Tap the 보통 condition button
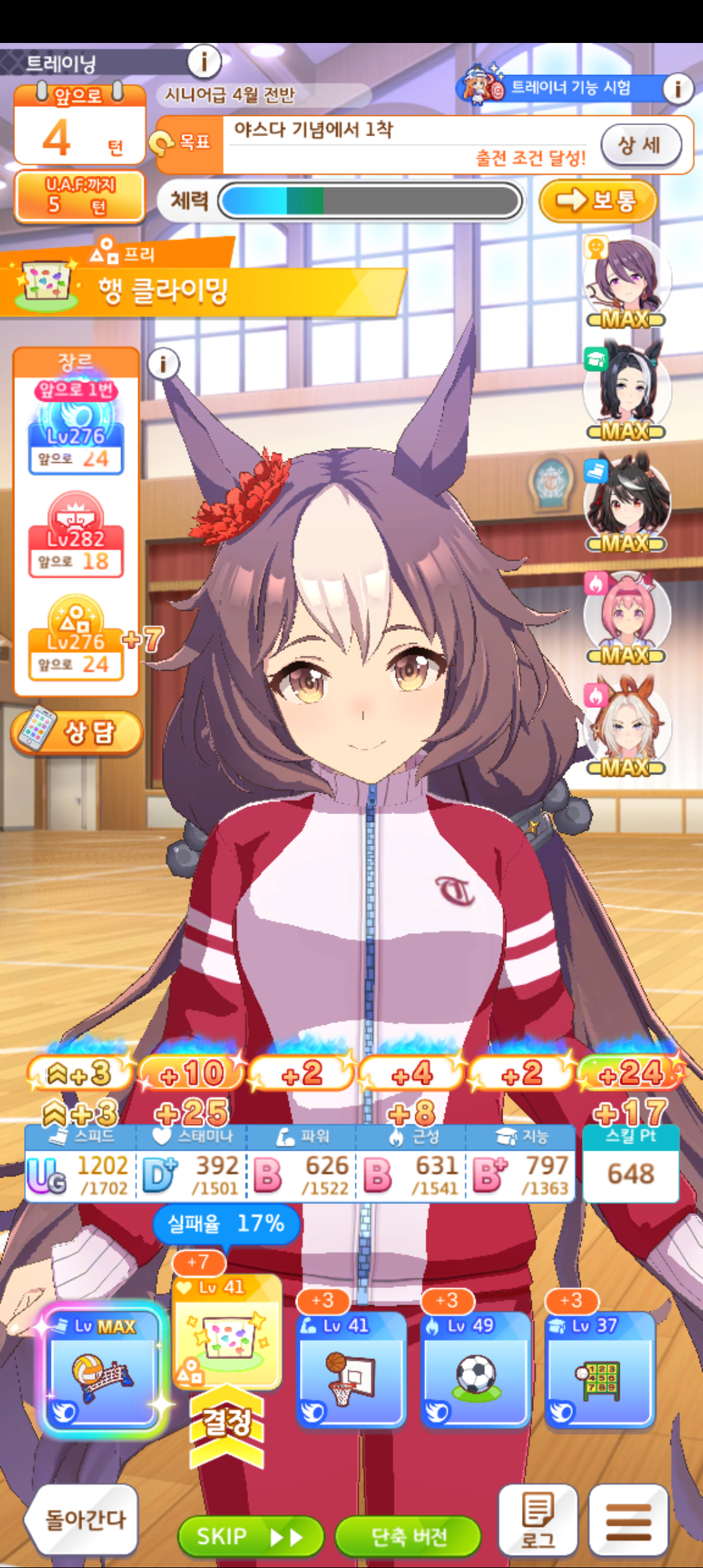This screenshot has width=703, height=1568. coord(598,201)
